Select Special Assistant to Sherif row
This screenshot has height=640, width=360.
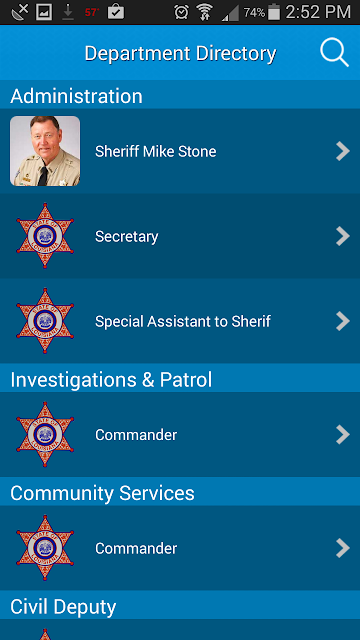(180, 321)
